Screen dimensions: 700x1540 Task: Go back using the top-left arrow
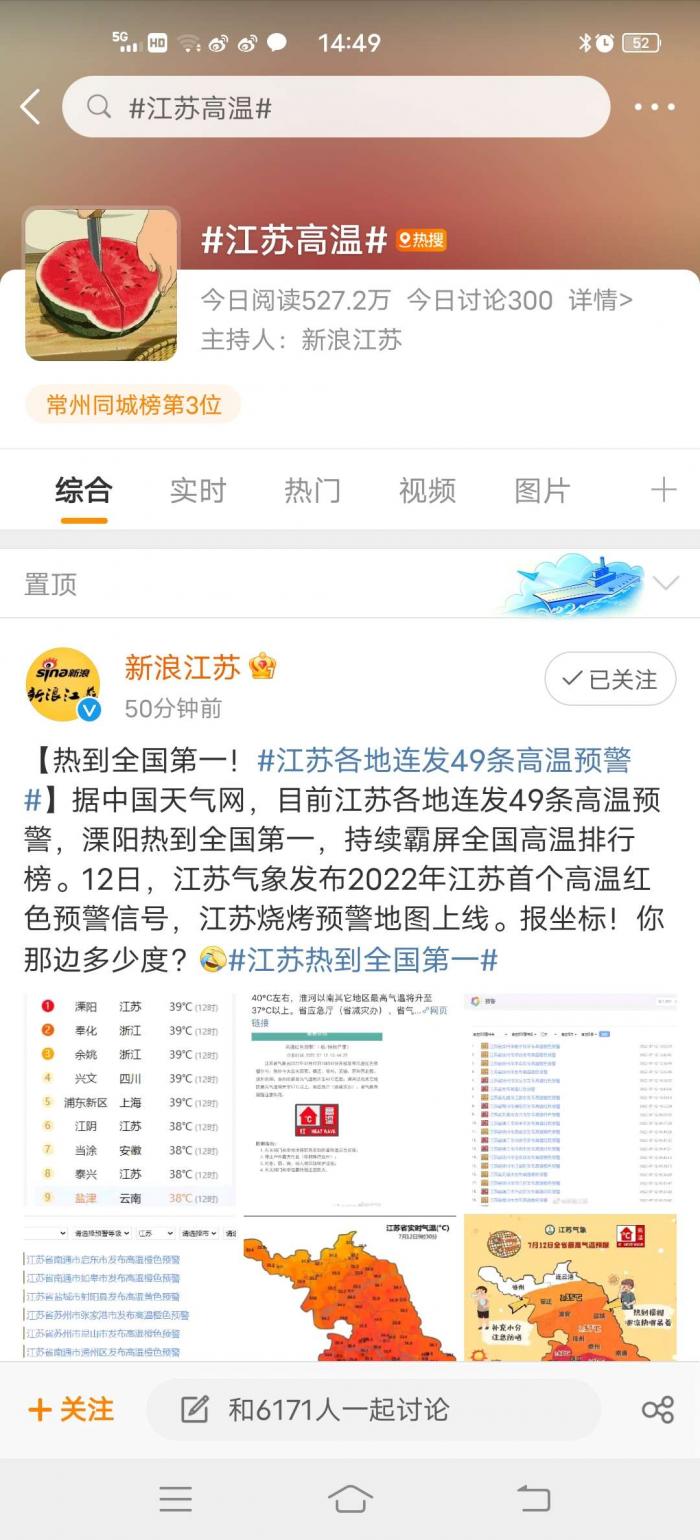[30, 107]
